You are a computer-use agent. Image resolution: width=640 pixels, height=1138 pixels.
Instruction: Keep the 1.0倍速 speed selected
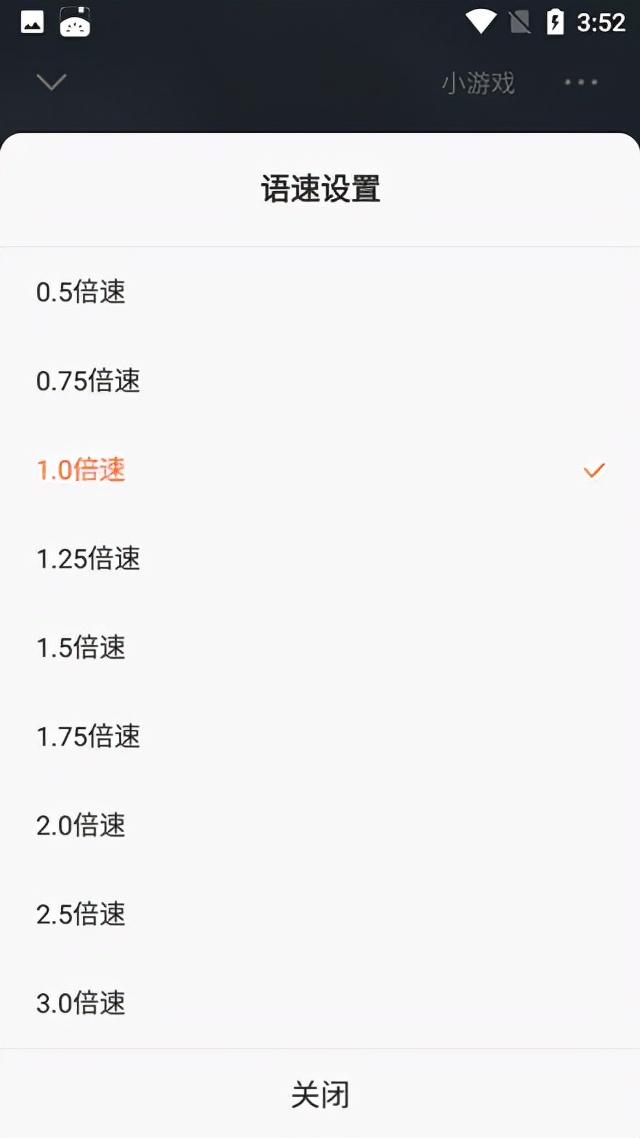tap(81, 470)
